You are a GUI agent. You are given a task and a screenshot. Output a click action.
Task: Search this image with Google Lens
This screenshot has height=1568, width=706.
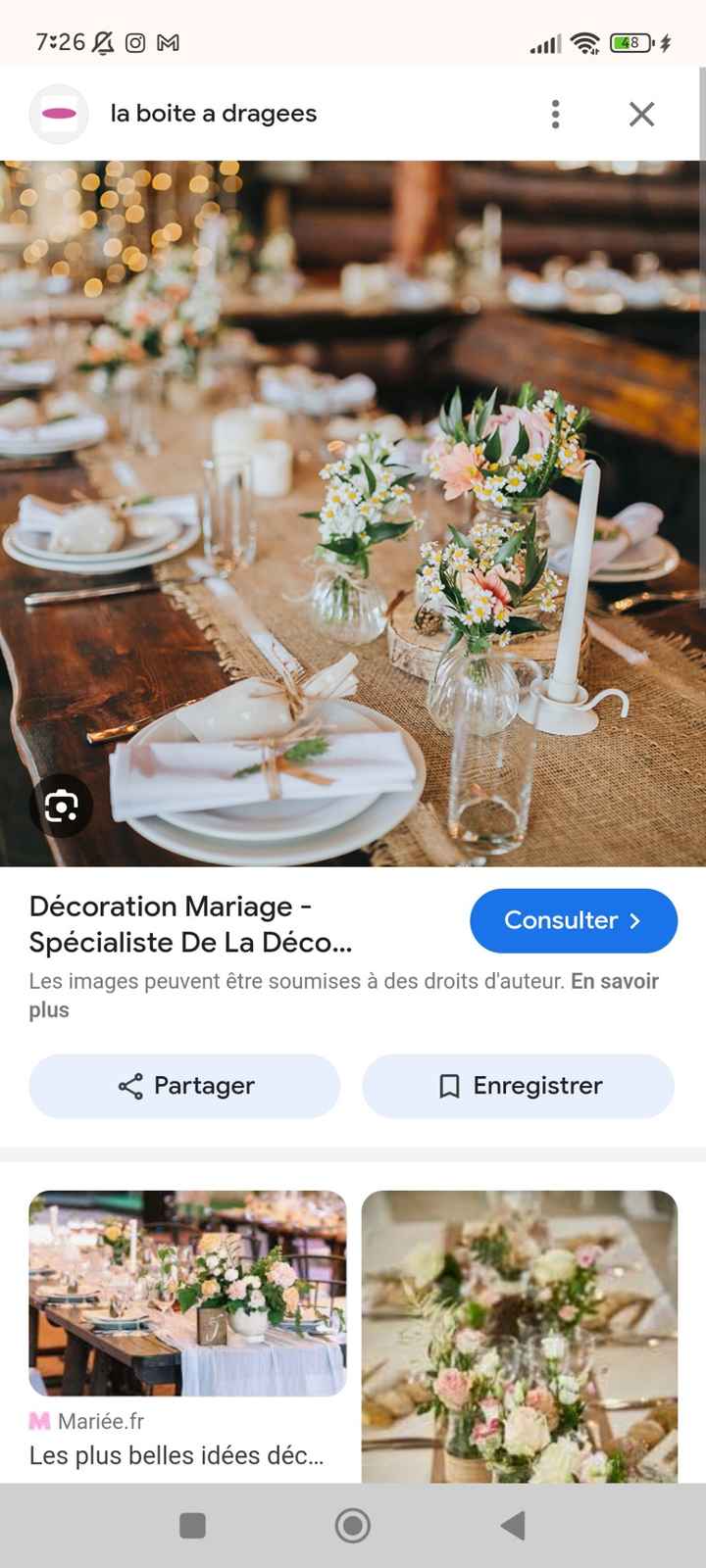(x=61, y=806)
